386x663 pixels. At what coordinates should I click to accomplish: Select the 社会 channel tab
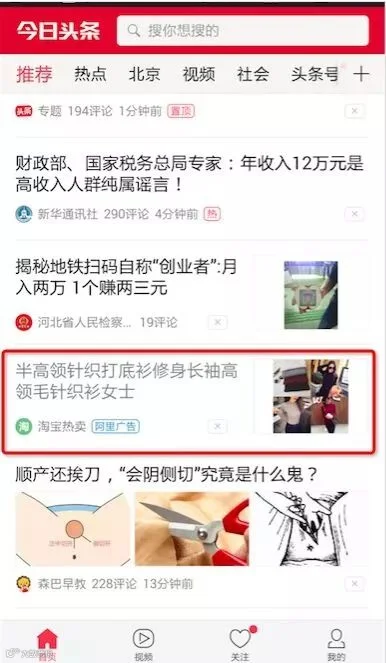253,74
